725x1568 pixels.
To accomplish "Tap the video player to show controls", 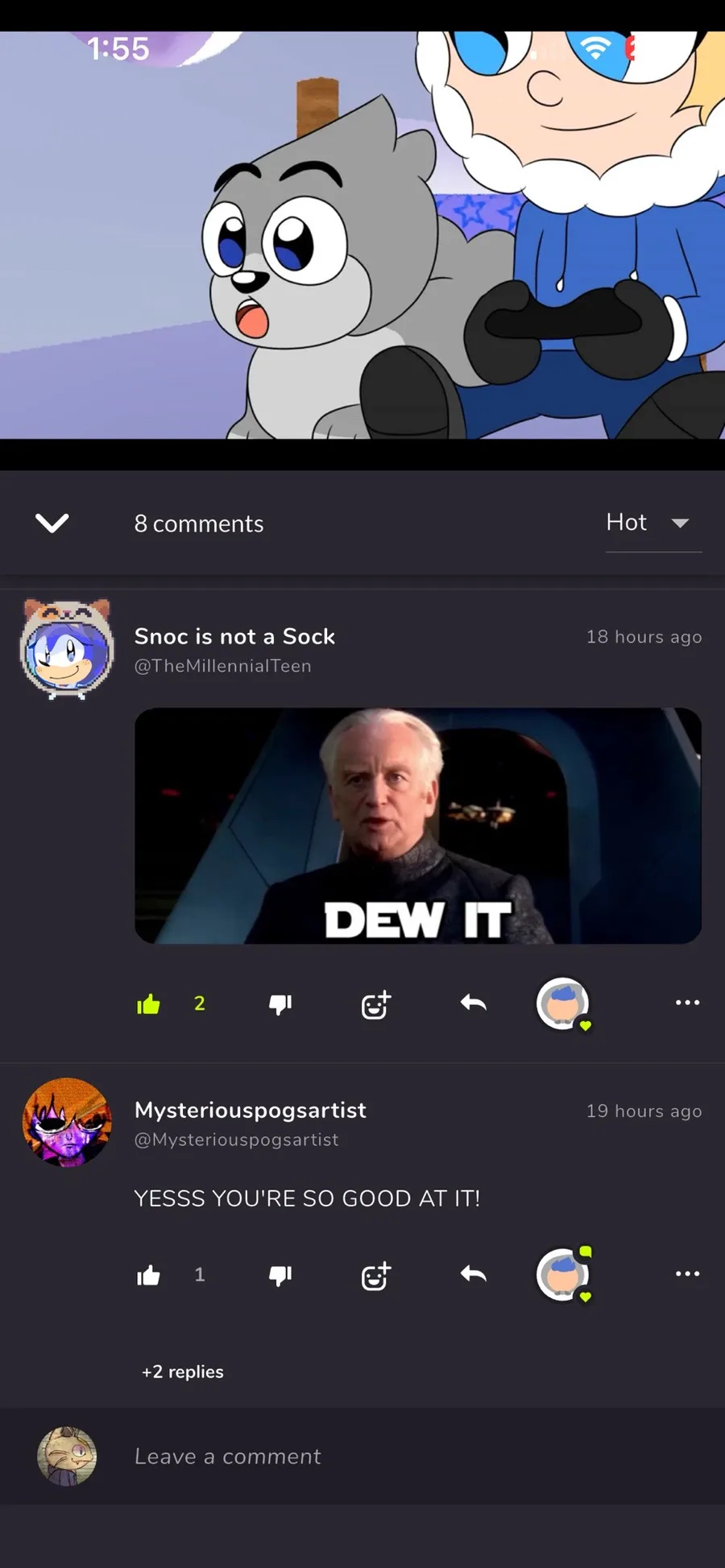I will 362,242.
